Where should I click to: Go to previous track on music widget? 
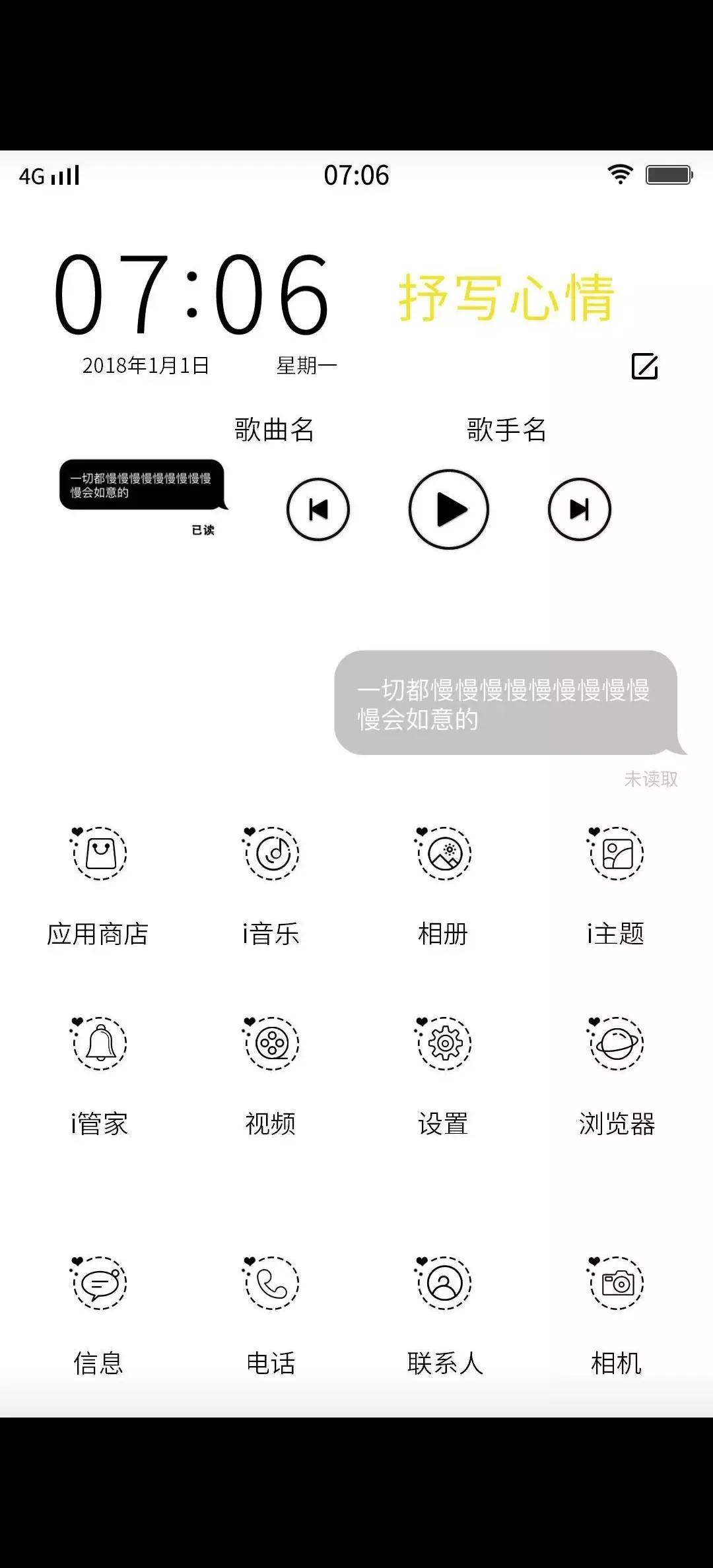pos(318,509)
